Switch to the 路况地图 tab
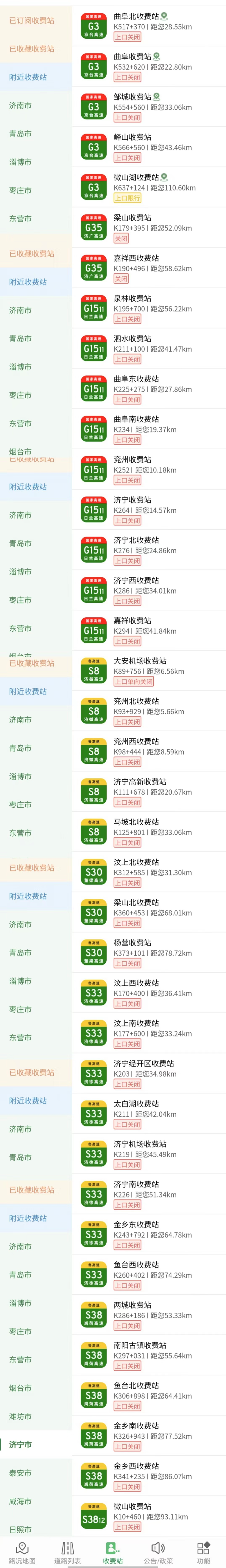 tap(22, 1551)
